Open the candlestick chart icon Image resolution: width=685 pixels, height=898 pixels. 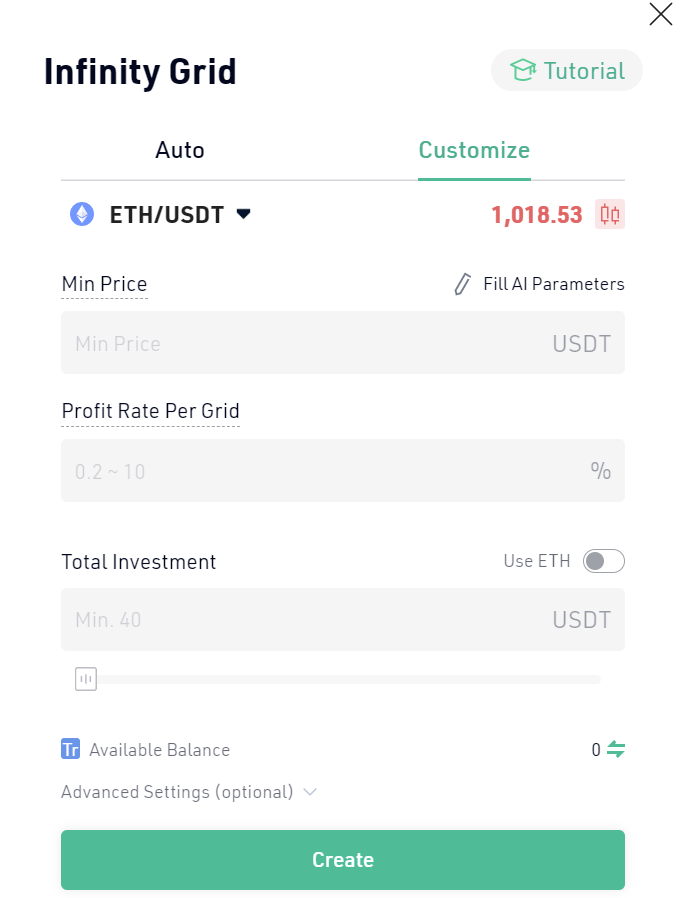click(x=610, y=214)
